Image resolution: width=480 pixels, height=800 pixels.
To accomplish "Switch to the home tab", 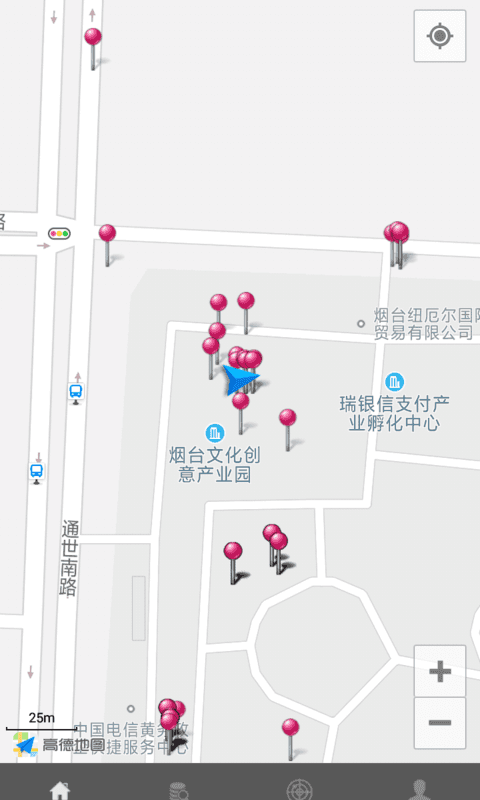I will tap(60, 789).
